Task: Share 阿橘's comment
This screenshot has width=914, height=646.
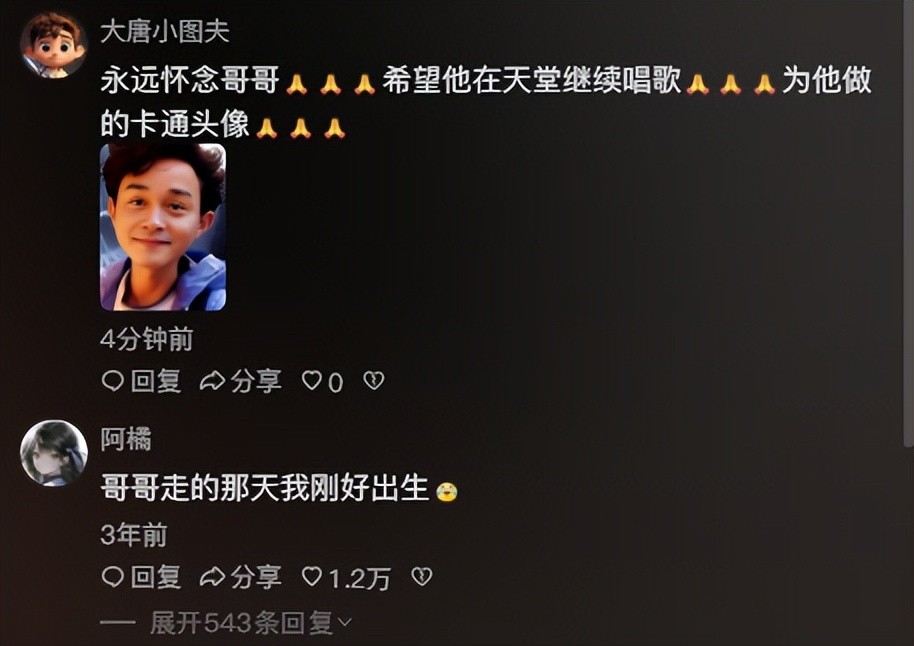Action: [x=241, y=577]
